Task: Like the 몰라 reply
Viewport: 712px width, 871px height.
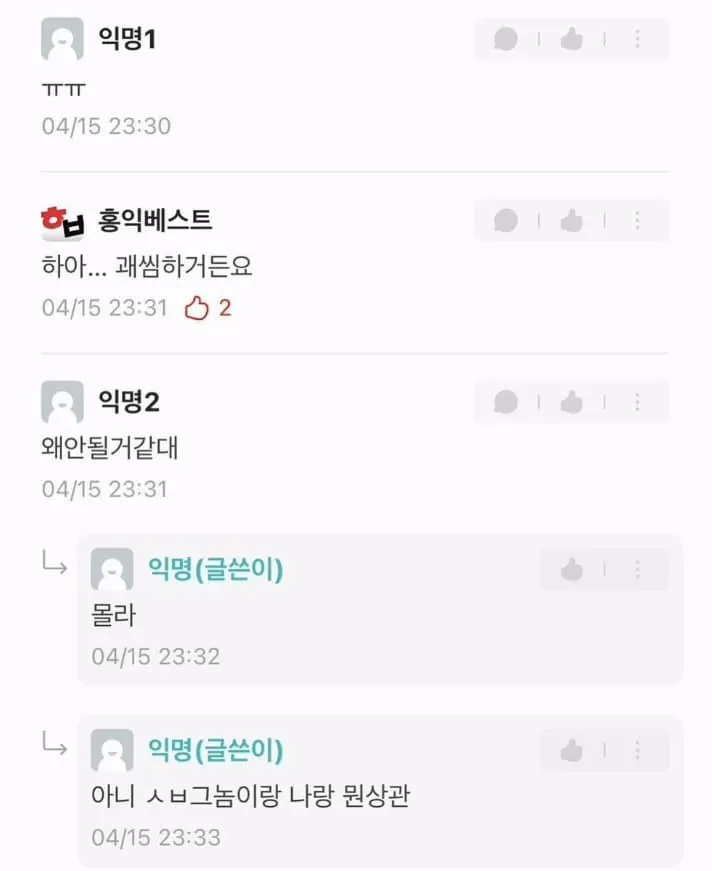Action: (x=572, y=570)
